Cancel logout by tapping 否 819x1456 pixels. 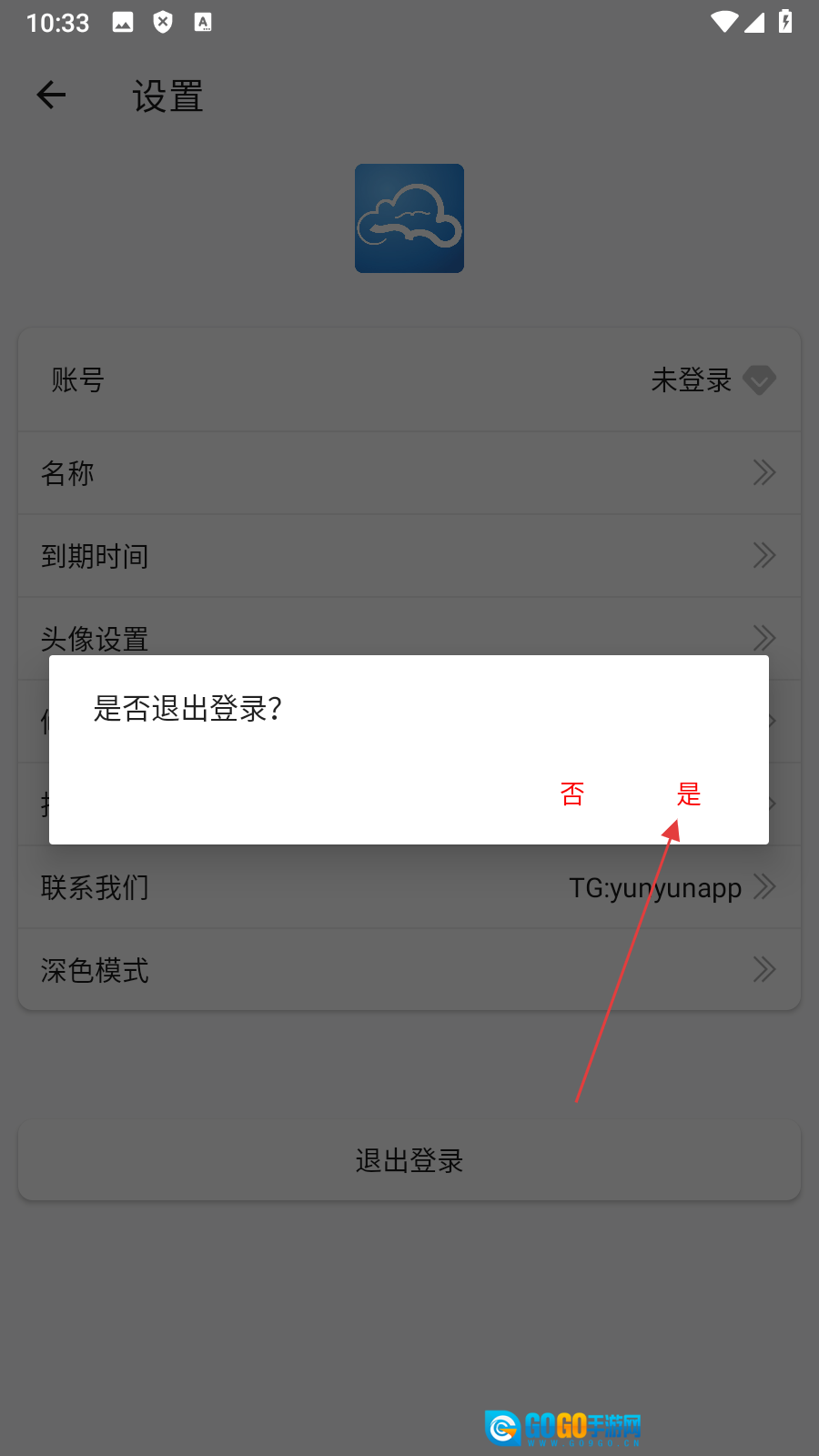tap(572, 794)
